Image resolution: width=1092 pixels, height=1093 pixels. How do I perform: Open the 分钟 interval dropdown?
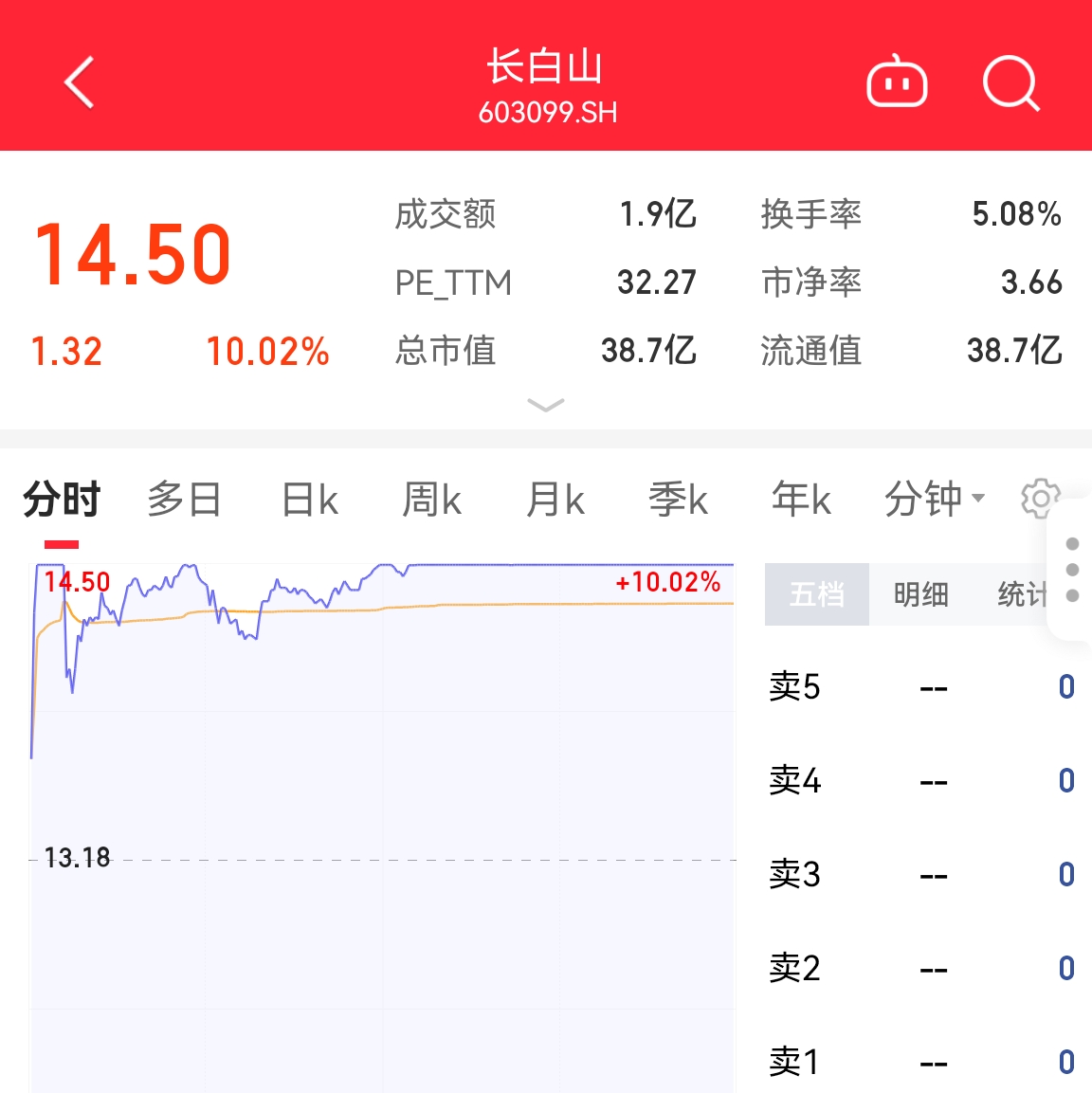pos(934,500)
